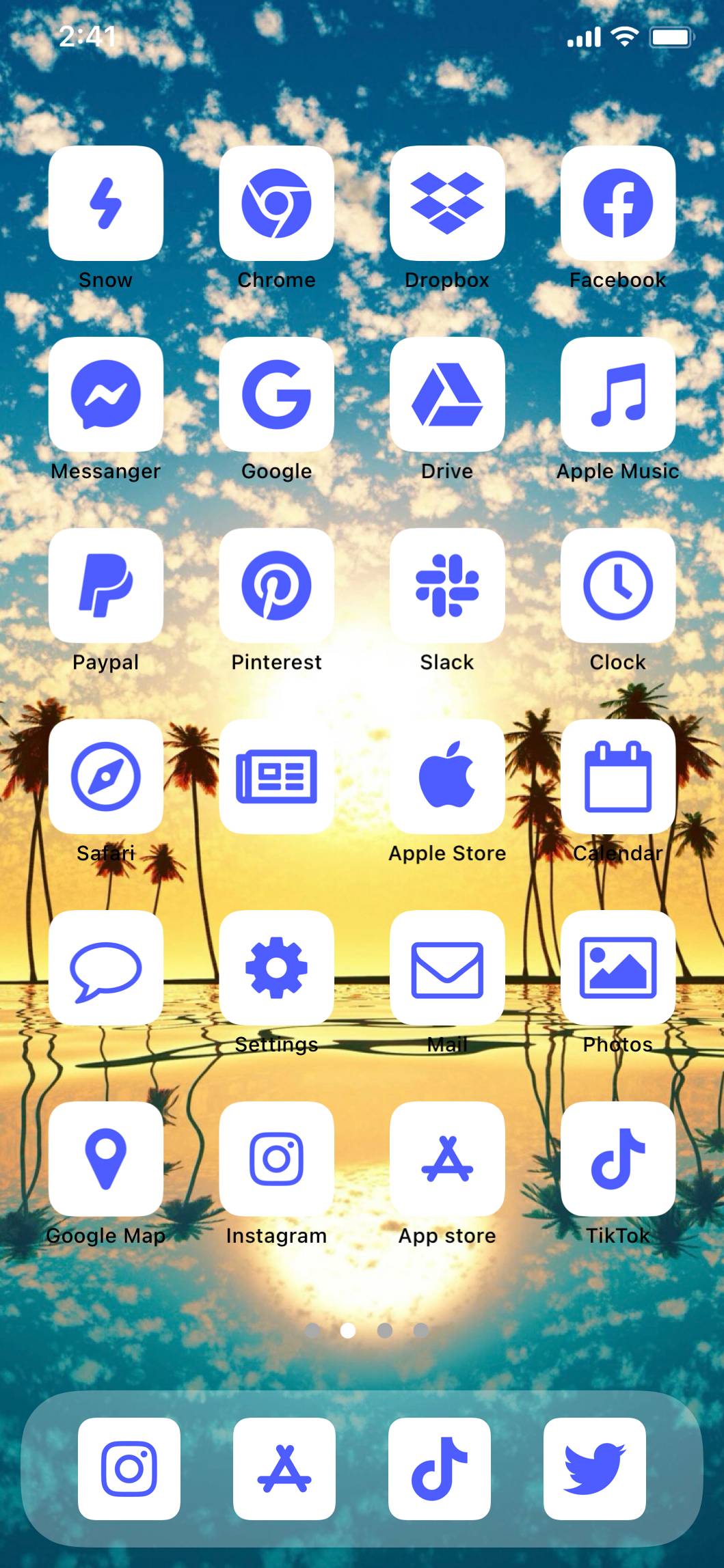This screenshot has width=724, height=1568.
Task: Tap the home screen page indicator dots
Action: pyautogui.click(x=366, y=1330)
